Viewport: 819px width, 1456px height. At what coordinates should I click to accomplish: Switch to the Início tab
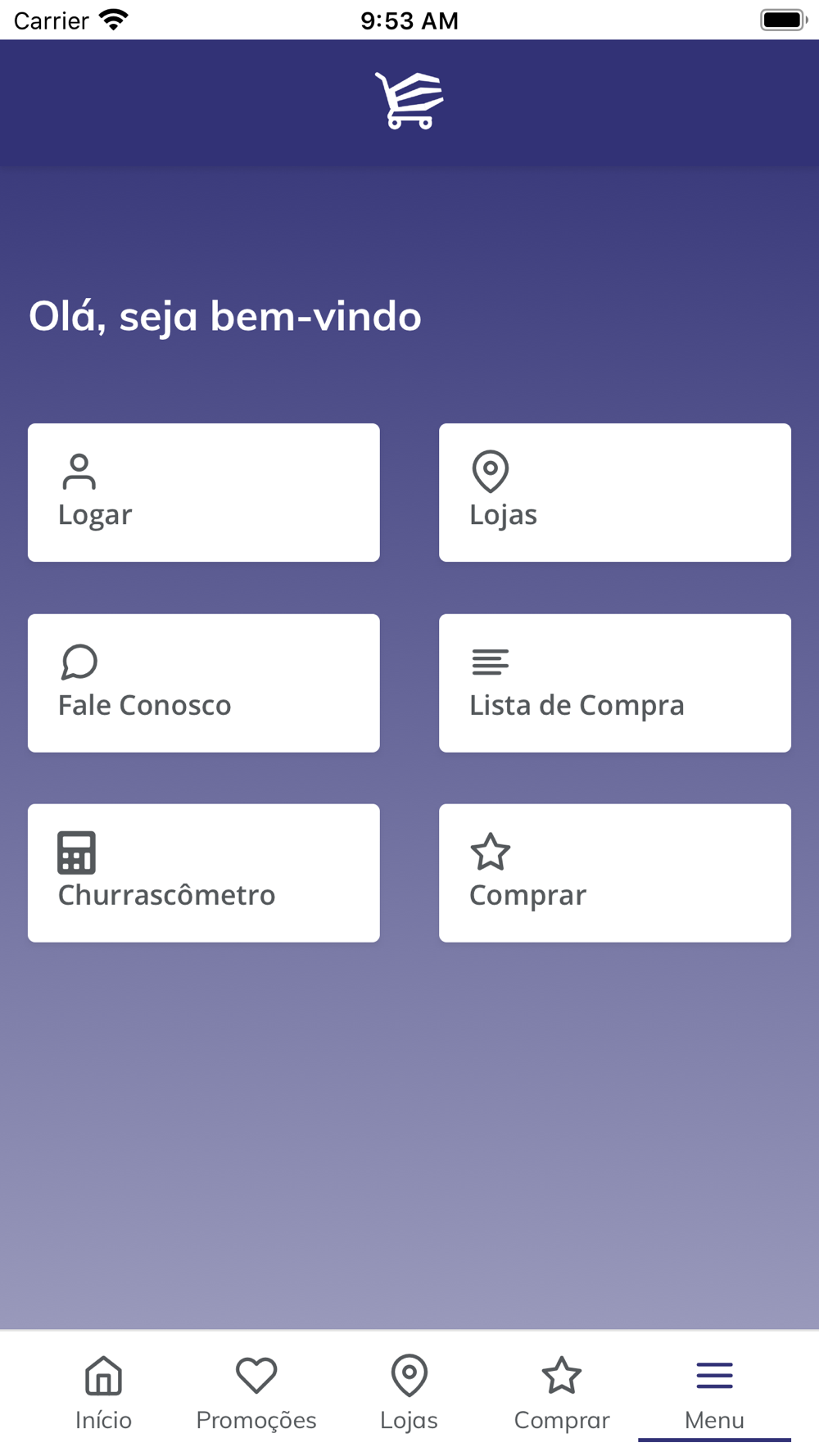(x=103, y=1393)
